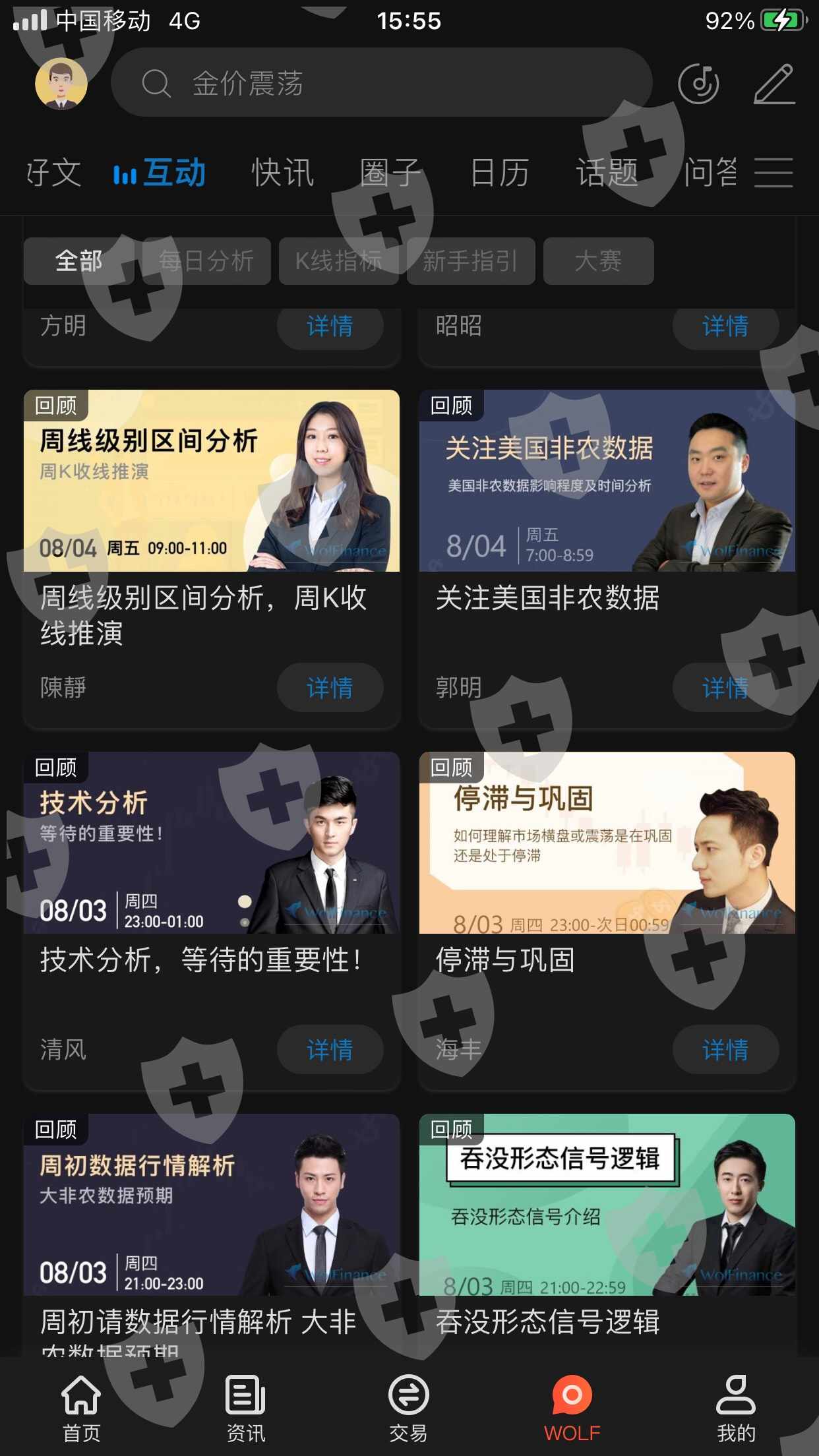Go to the 话题 tab
Viewport: 819px width, 1456px height.
[607, 173]
